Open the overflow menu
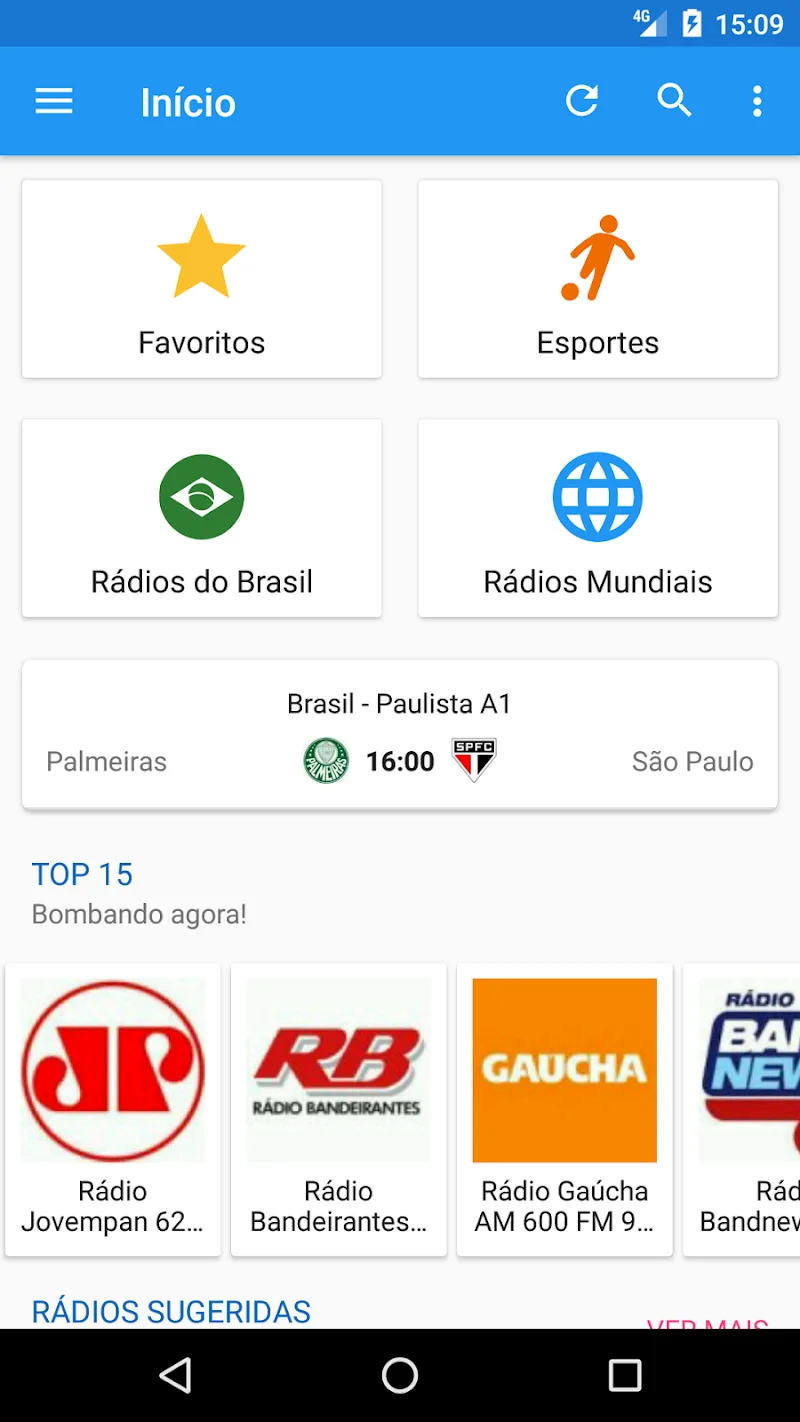 tap(757, 101)
